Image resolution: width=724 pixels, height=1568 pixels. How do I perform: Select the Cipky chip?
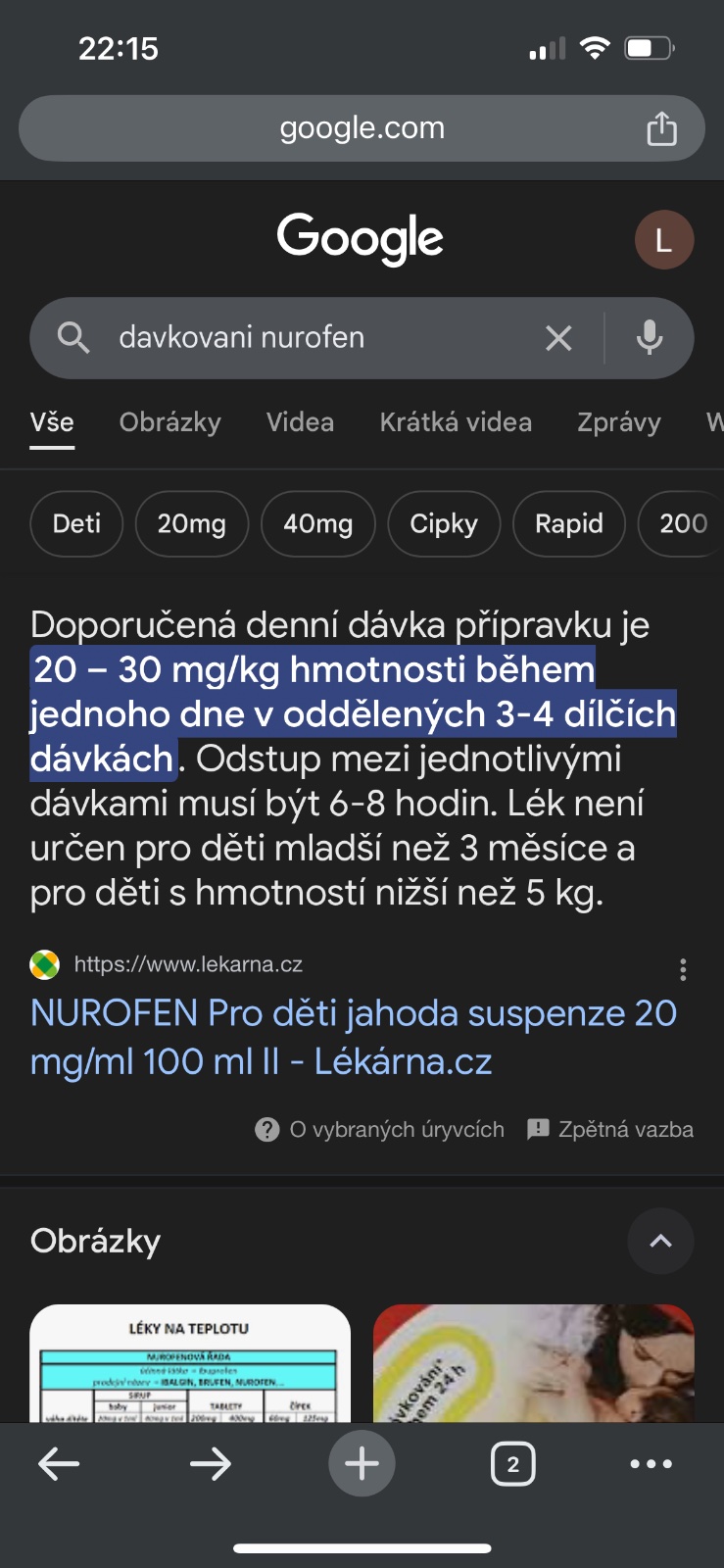(x=444, y=524)
